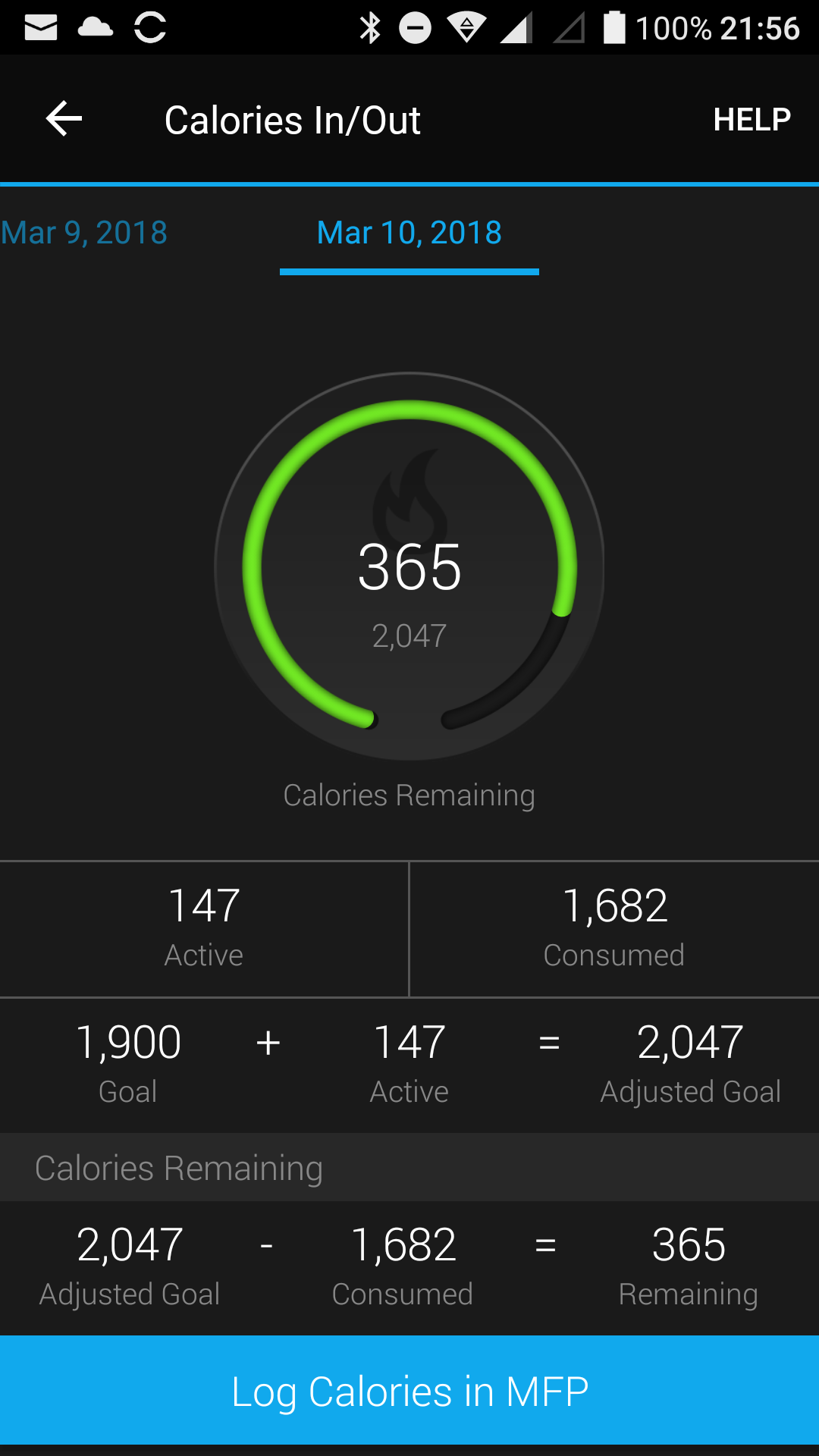Image resolution: width=819 pixels, height=1456 pixels.
Task: Switch to the Mar 9, 2018 tab
Action: (84, 233)
